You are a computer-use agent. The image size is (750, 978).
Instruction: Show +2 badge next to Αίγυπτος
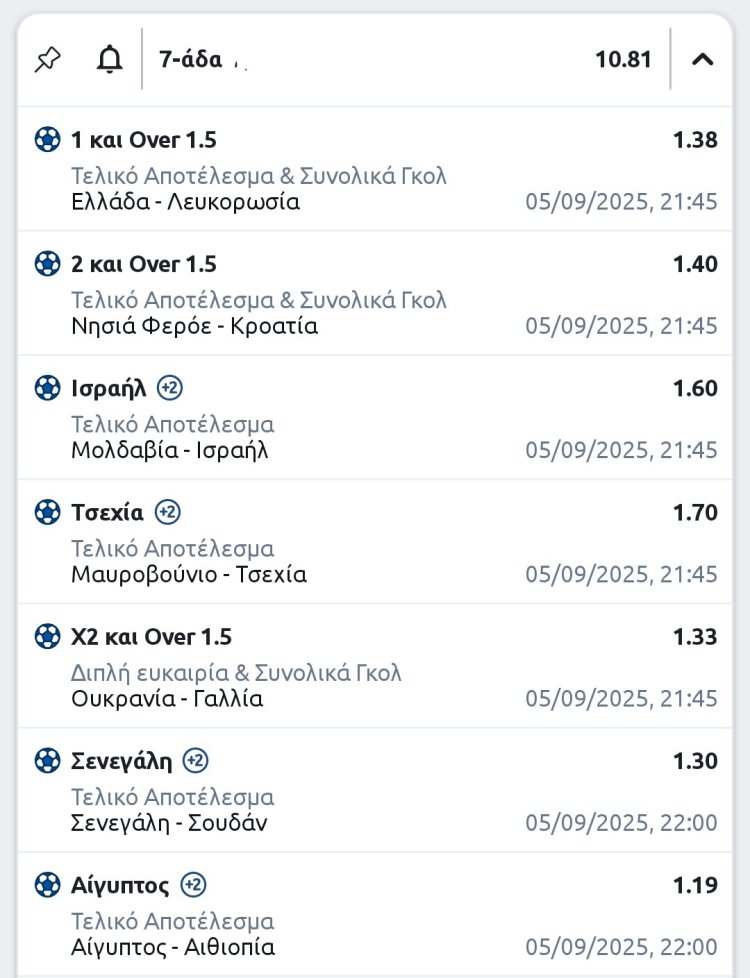click(193, 885)
